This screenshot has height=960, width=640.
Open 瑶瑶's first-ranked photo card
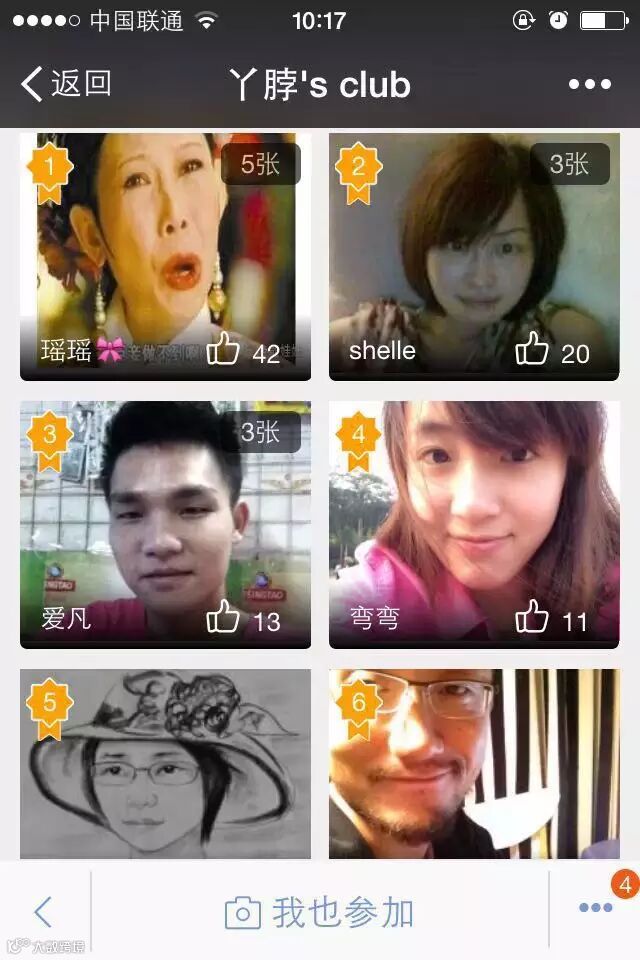(x=165, y=240)
